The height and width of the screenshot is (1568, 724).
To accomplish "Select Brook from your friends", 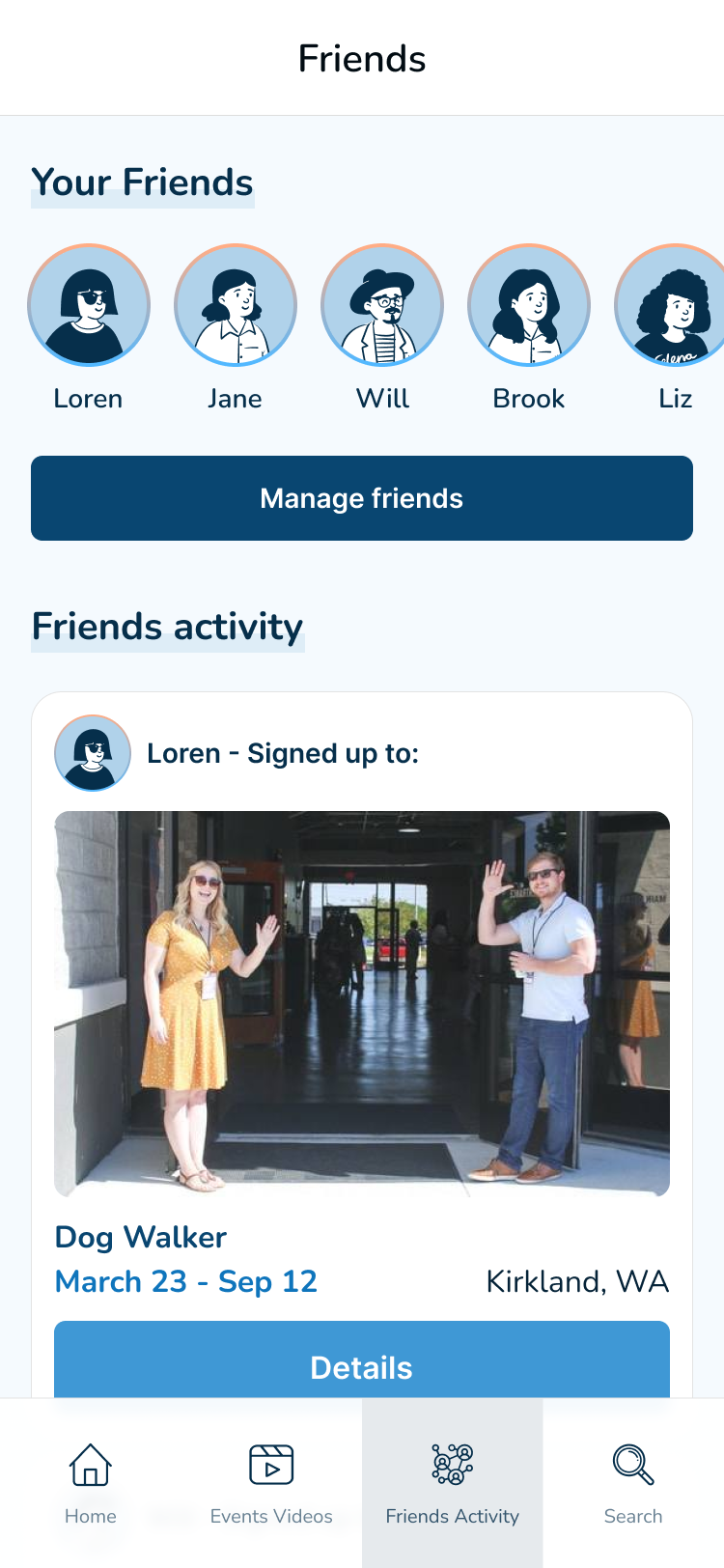I will pyautogui.click(x=529, y=305).
